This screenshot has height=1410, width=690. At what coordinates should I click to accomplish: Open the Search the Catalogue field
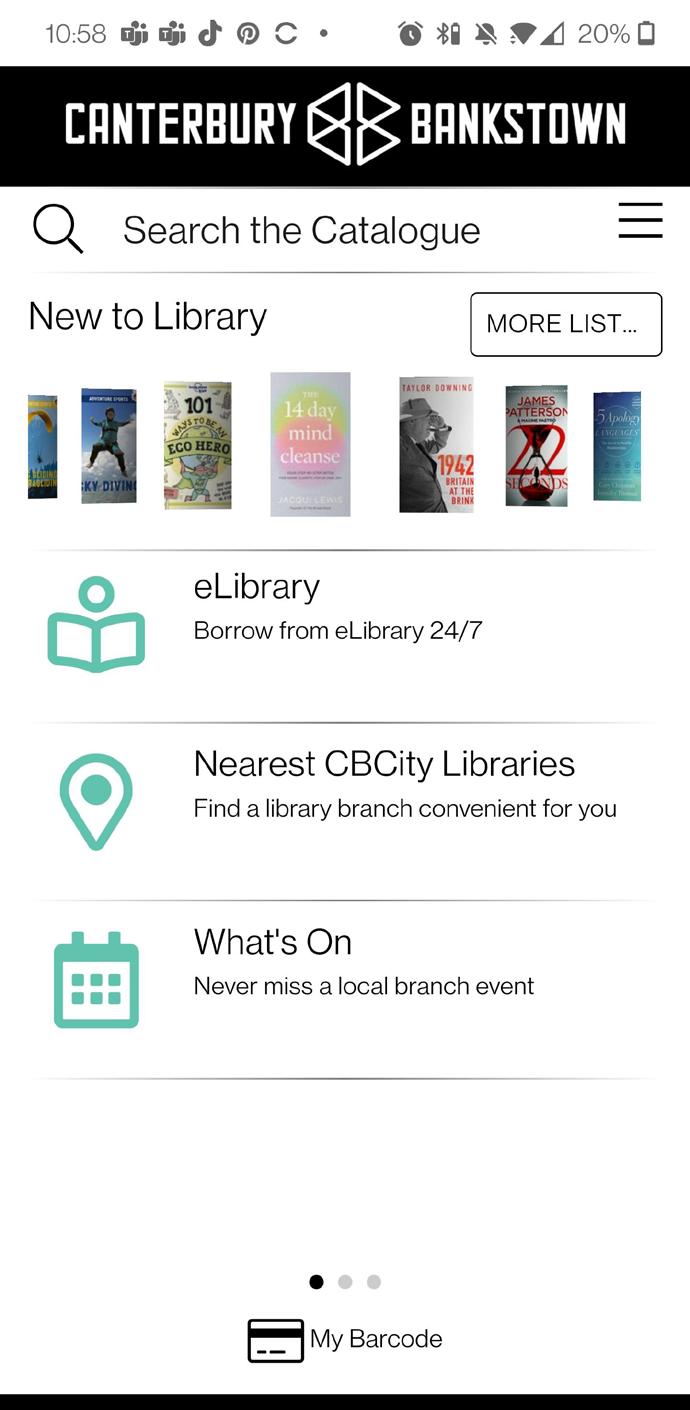click(x=301, y=230)
